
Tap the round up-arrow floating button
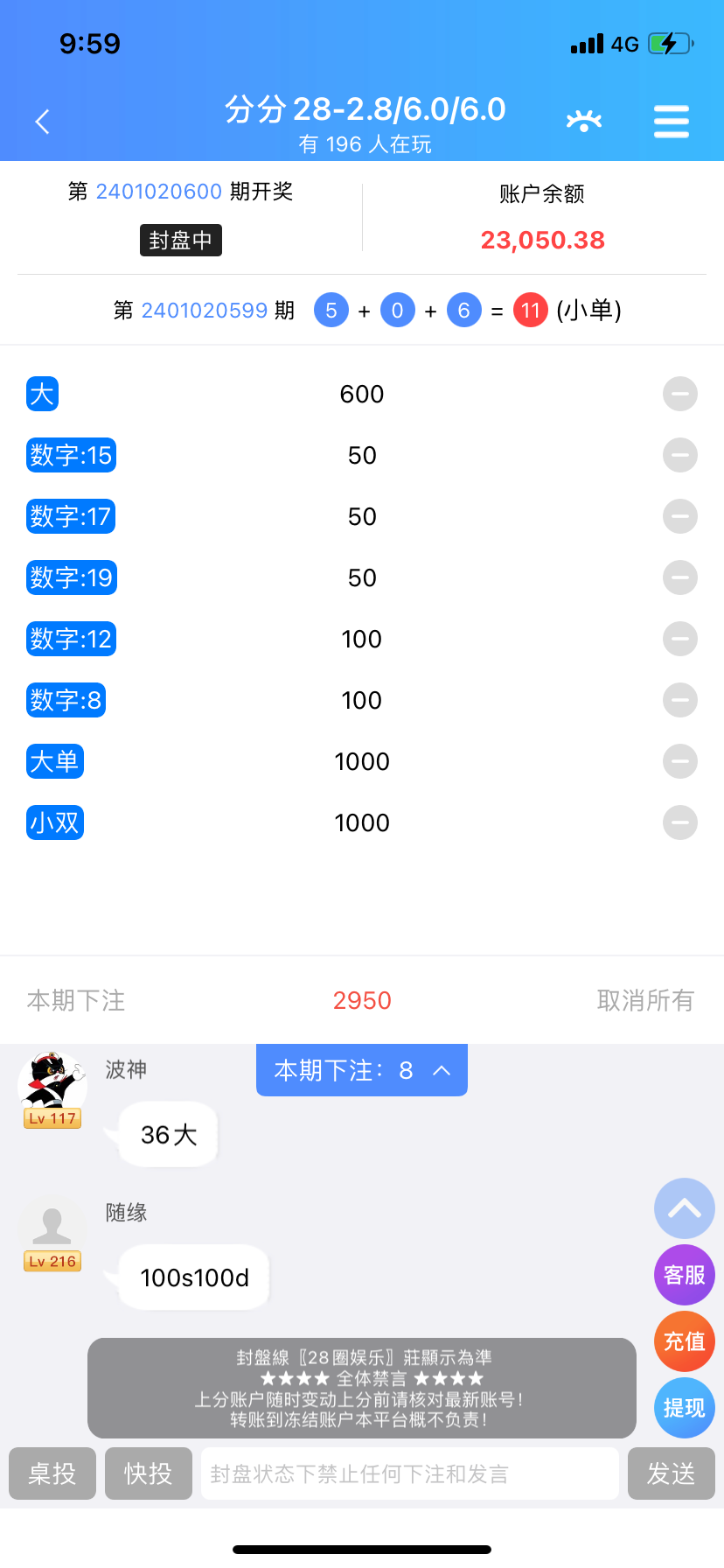point(684,1208)
